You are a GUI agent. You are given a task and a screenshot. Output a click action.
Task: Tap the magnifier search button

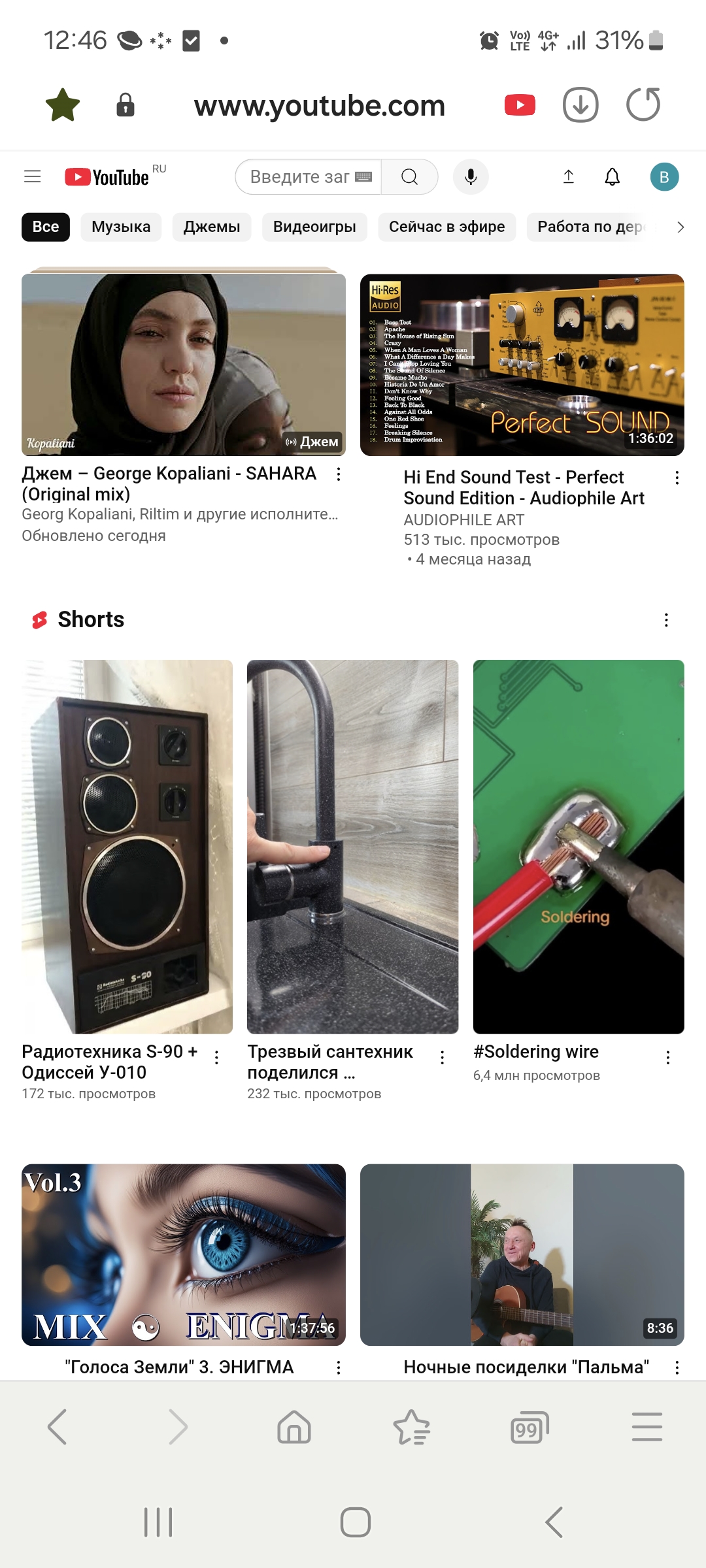click(410, 176)
